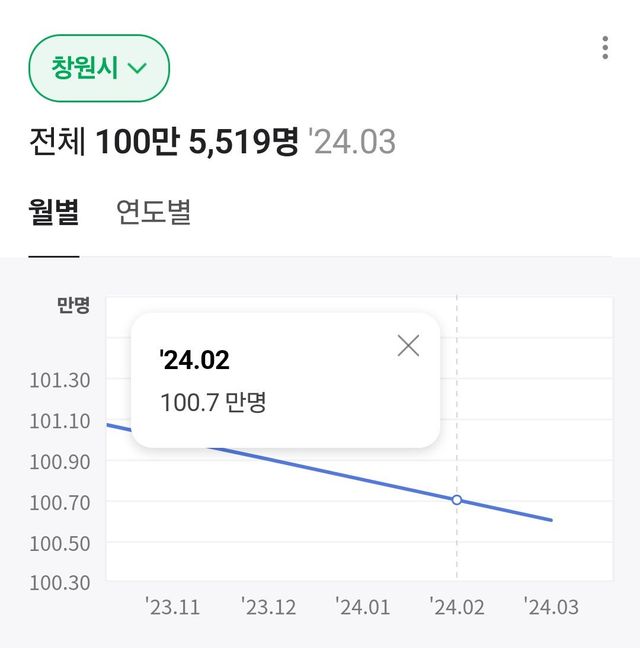Close the '24.02 tooltip popup

(408, 346)
